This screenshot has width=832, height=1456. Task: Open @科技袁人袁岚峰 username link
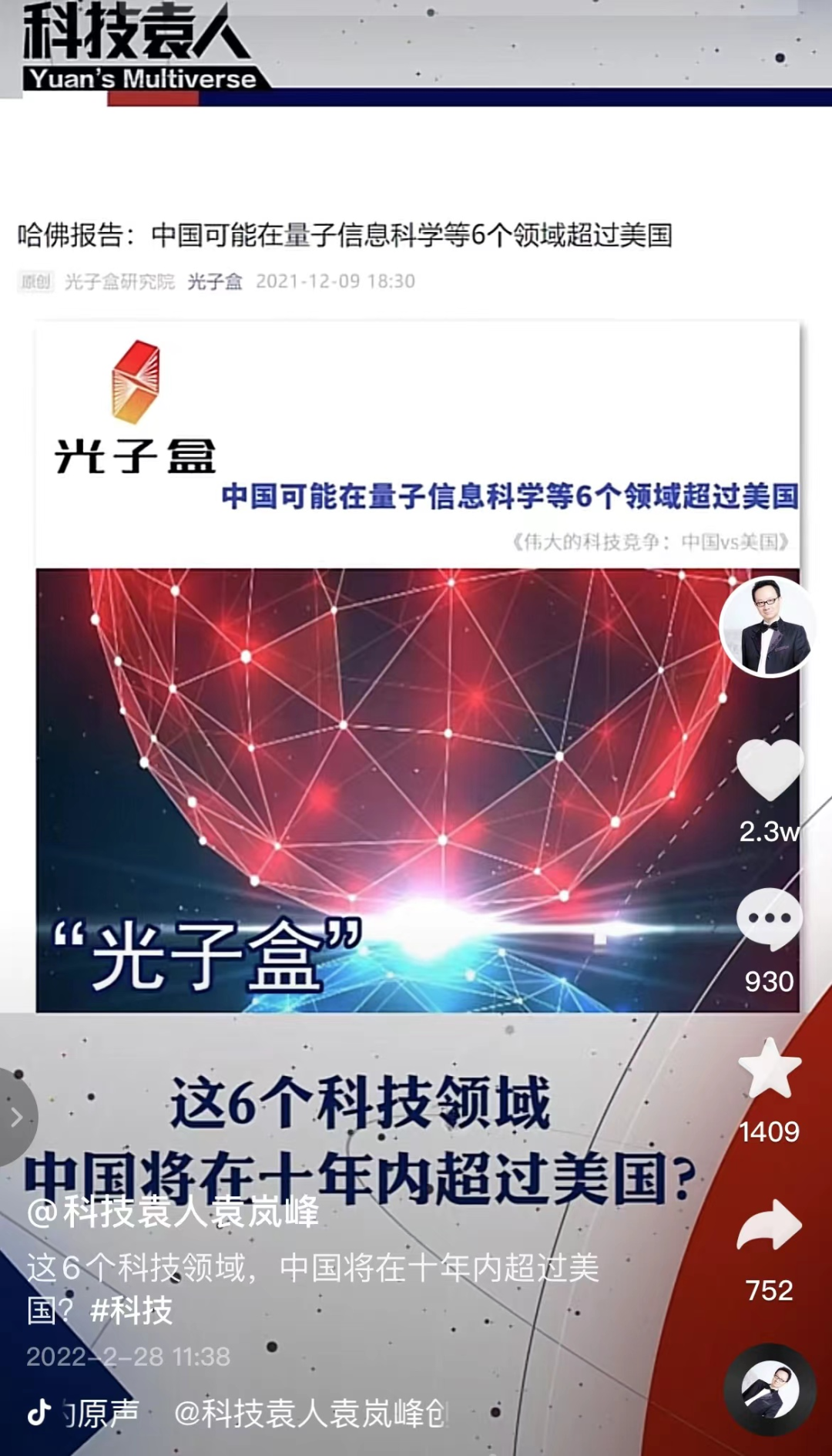click(x=173, y=1212)
